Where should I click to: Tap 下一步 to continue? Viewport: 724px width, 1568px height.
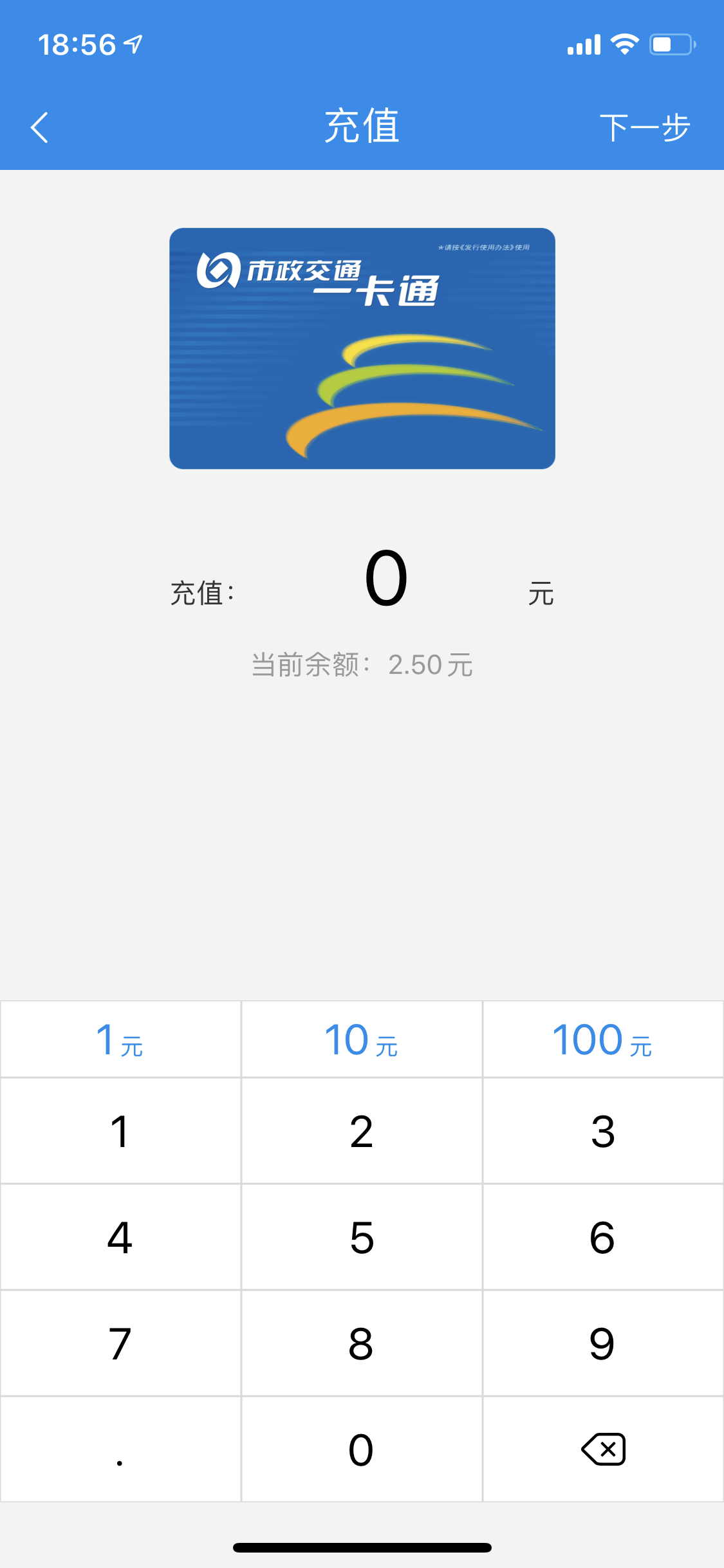(644, 127)
